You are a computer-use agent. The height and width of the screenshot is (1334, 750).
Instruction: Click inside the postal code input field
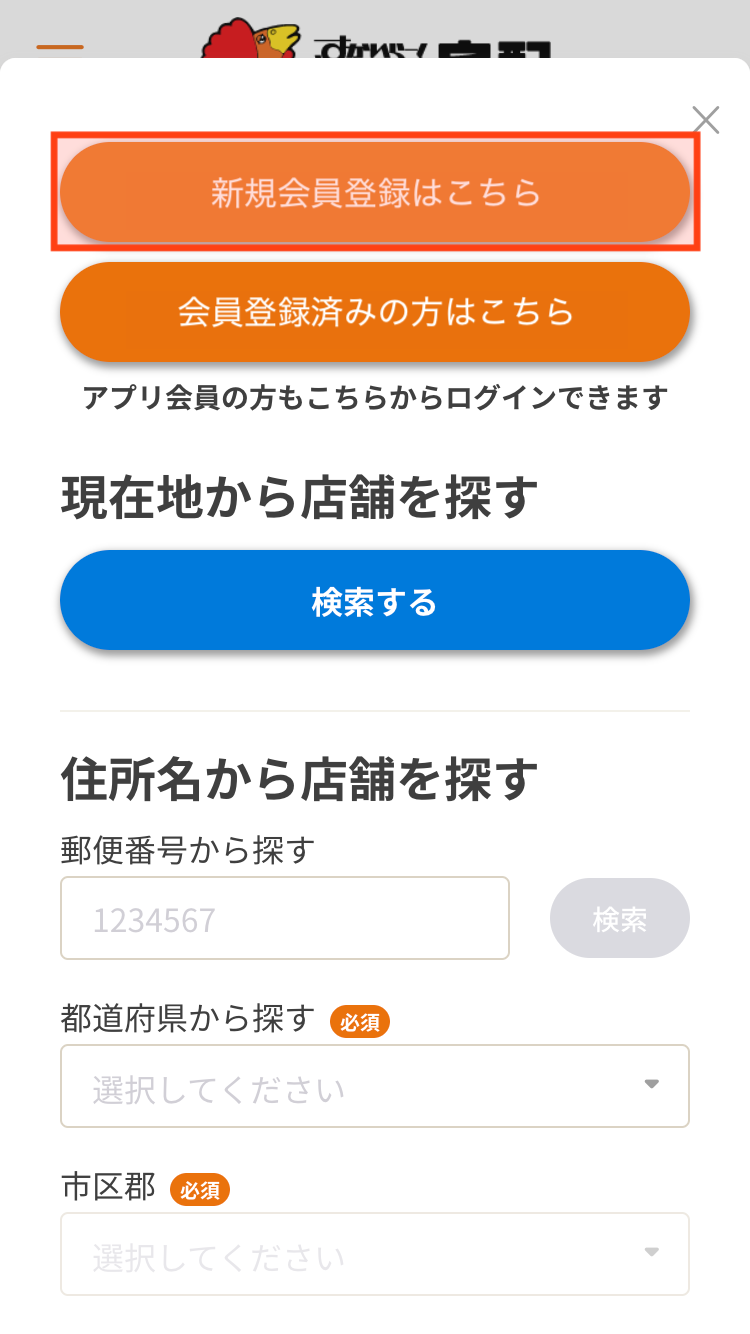(x=285, y=918)
